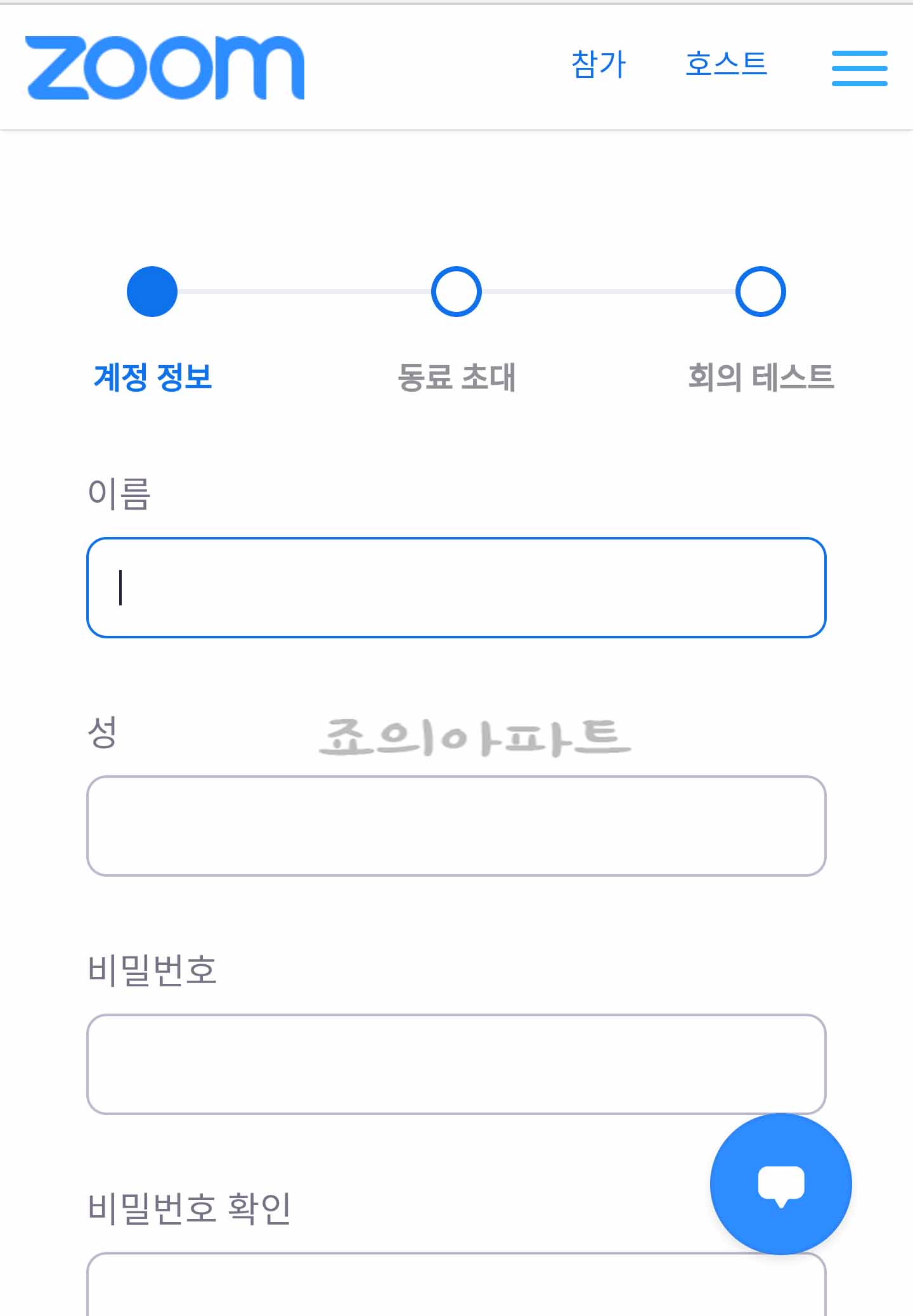Click the 회의 테스트 step circle

pos(760,290)
